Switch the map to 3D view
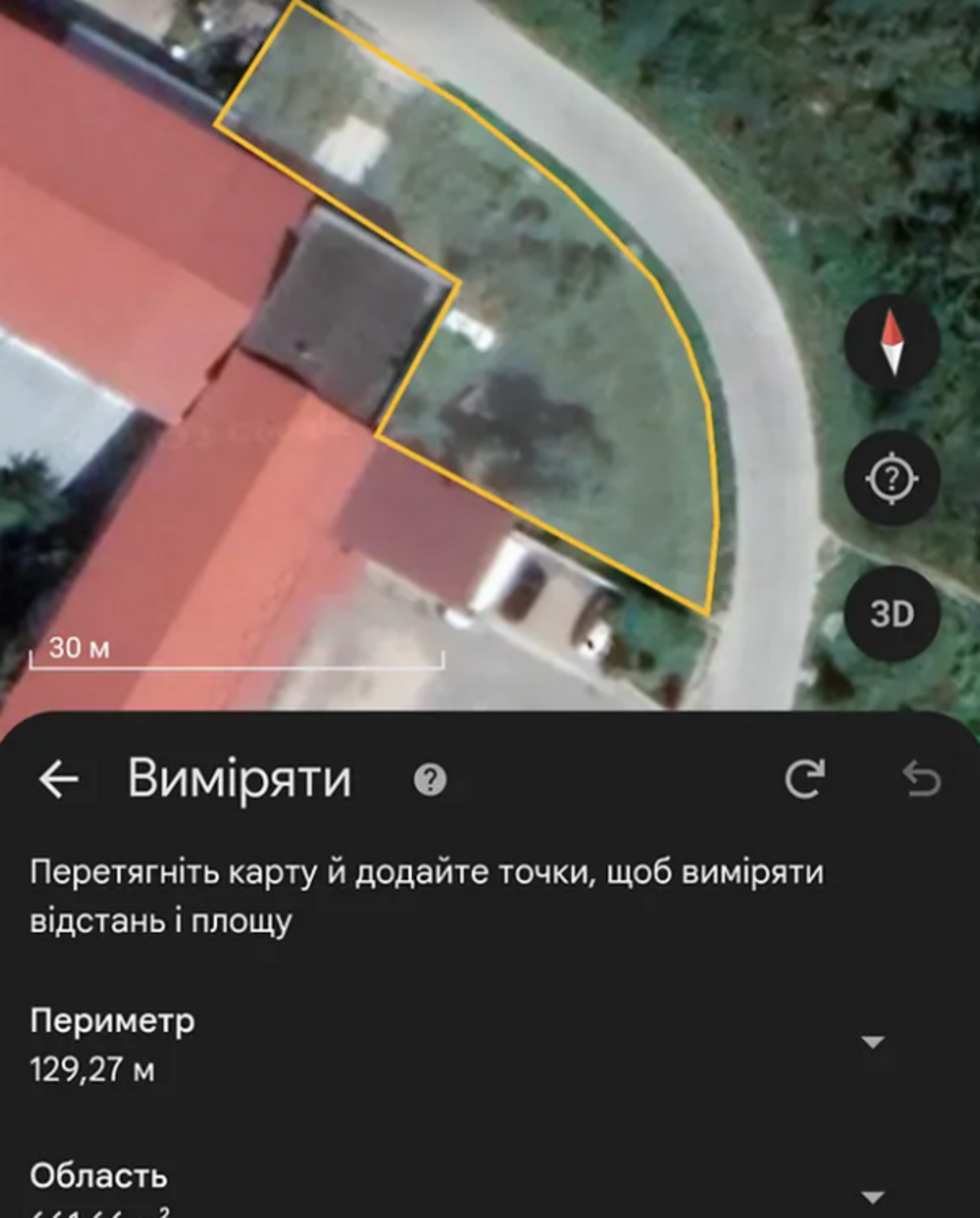 (892, 614)
